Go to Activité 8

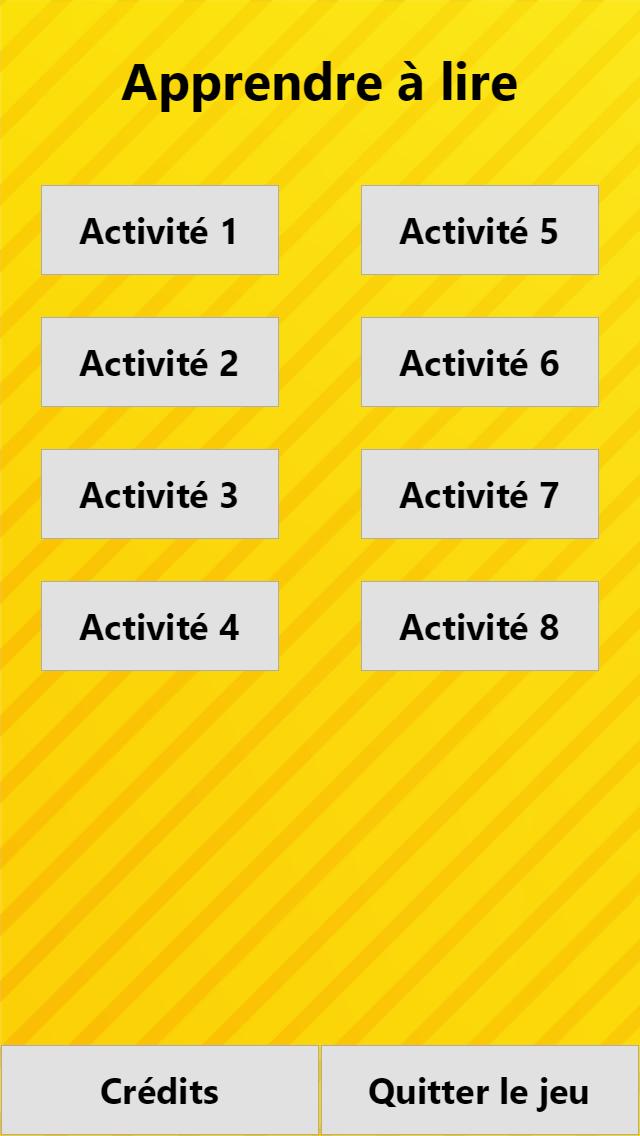480,626
